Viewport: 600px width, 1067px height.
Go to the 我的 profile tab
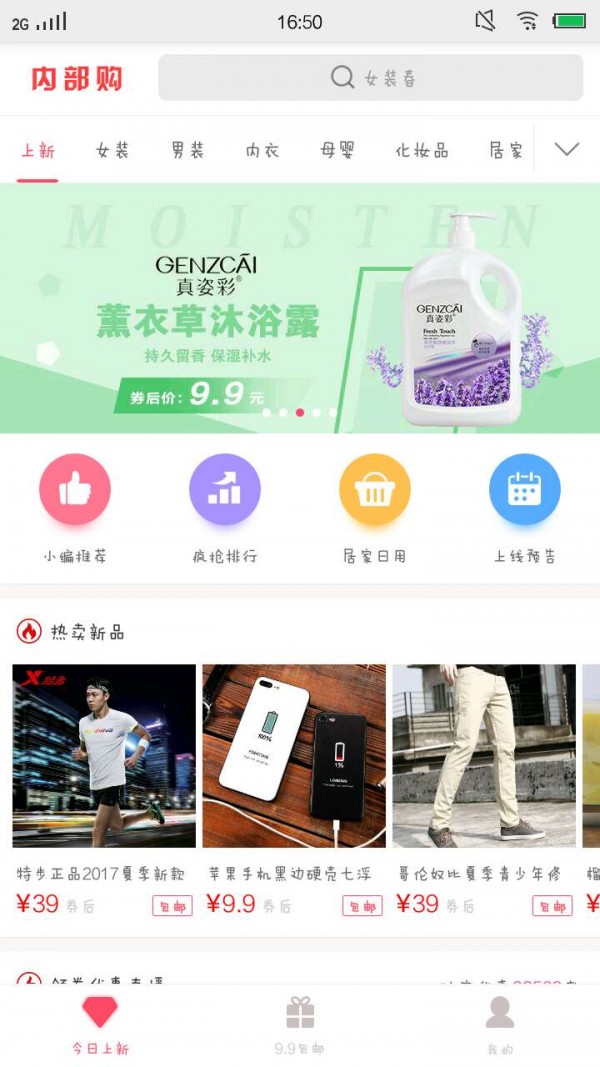(500, 1024)
